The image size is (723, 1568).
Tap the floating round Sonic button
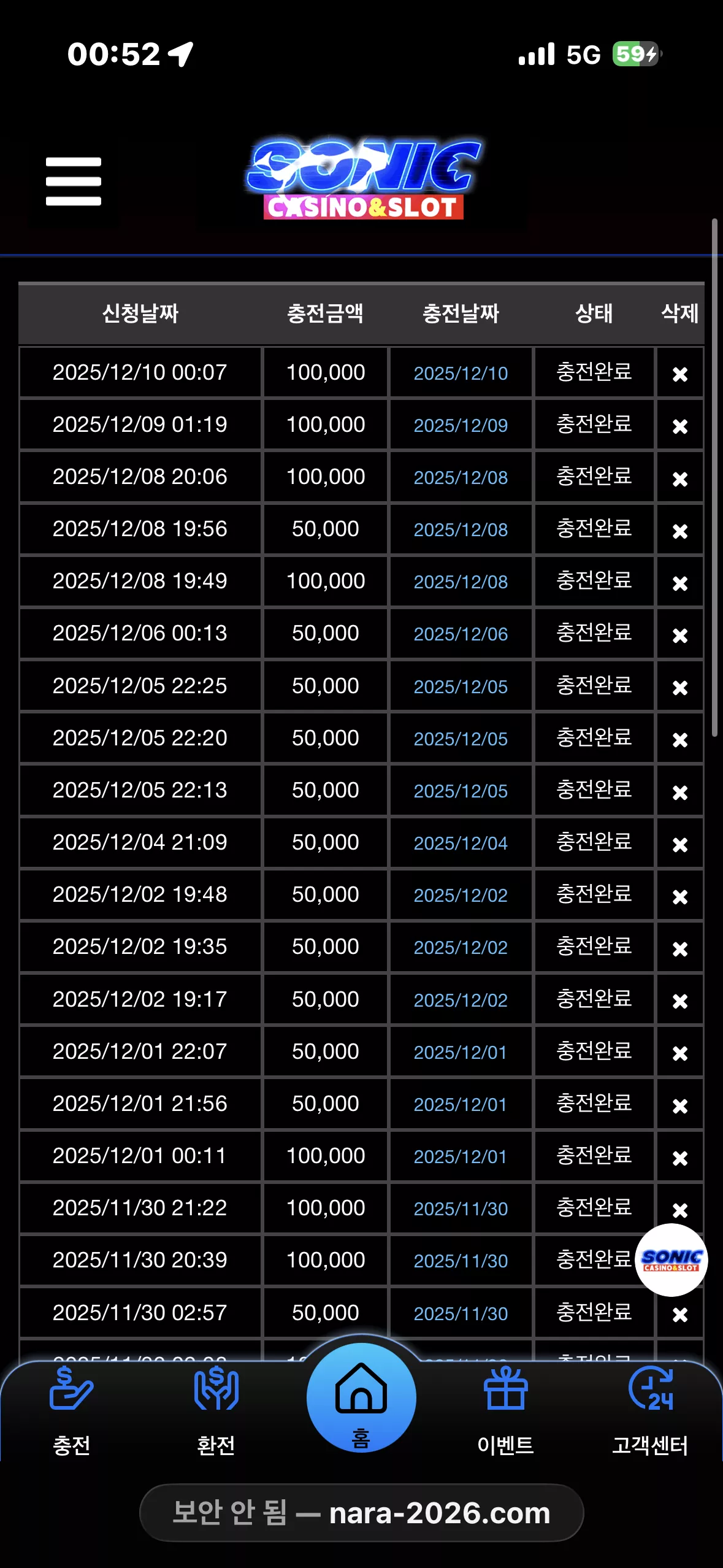click(671, 1259)
